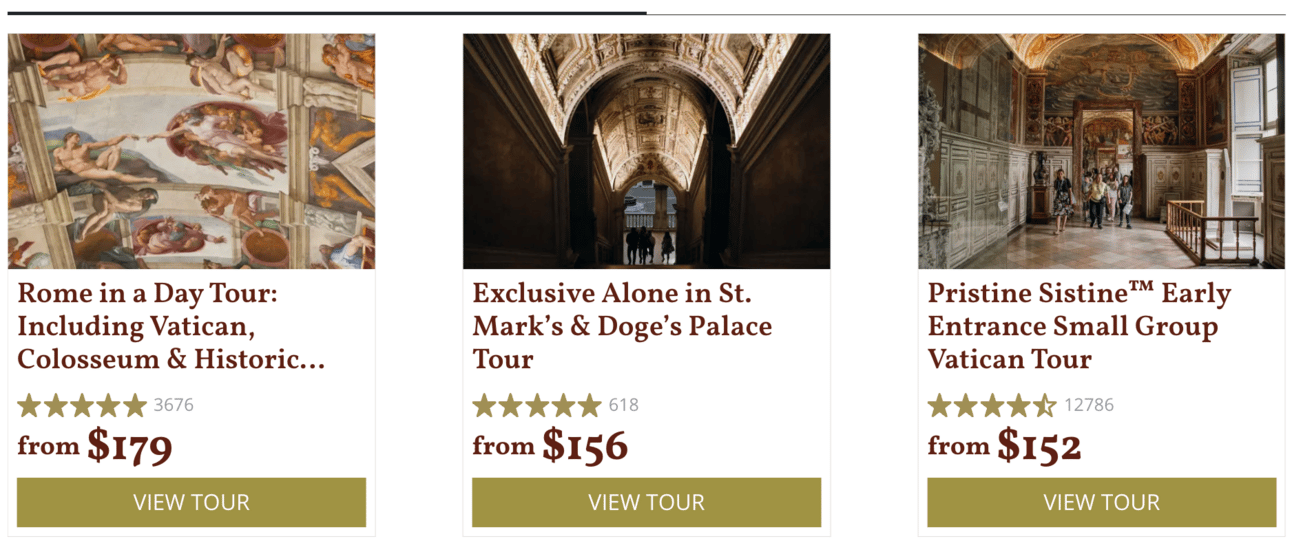Open the Doge's Palace hallway photo
The width and height of the screenshot is (1292, 541).
pyautogui.click(x=646, y=151)
